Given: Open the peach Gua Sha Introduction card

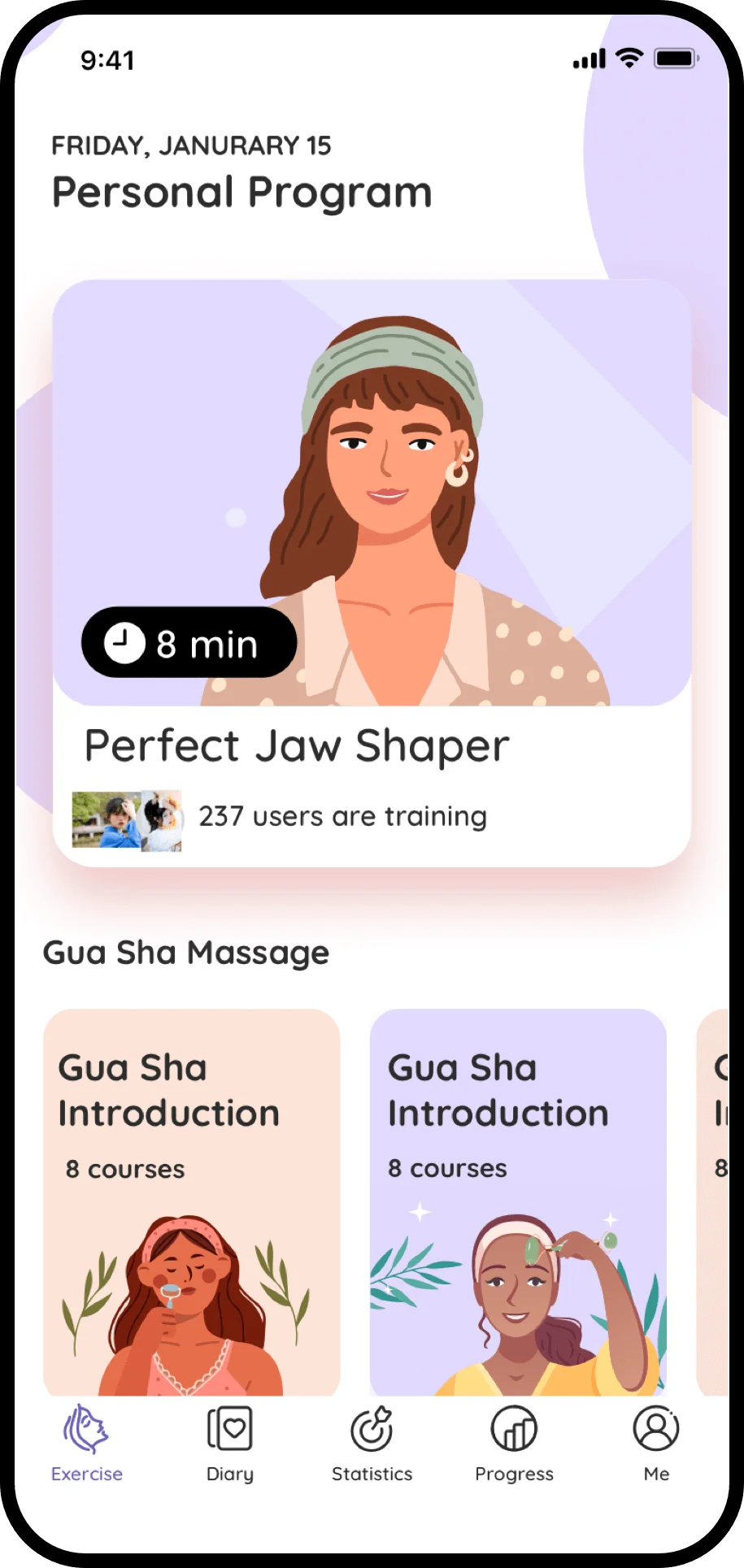Looking at the screenshot, I should click(x=191, y=1201).
